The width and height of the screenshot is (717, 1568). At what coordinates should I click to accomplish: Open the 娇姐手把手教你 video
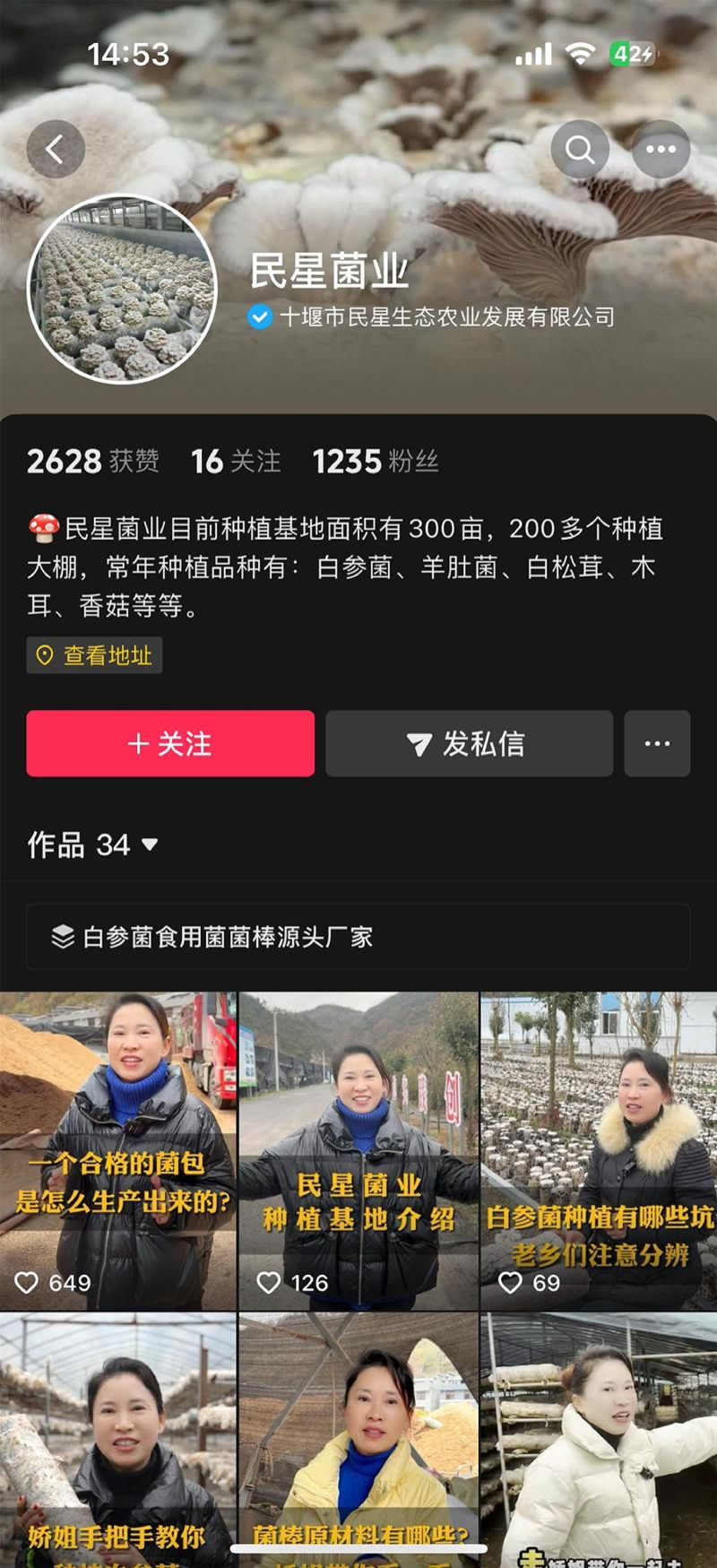118,1439
